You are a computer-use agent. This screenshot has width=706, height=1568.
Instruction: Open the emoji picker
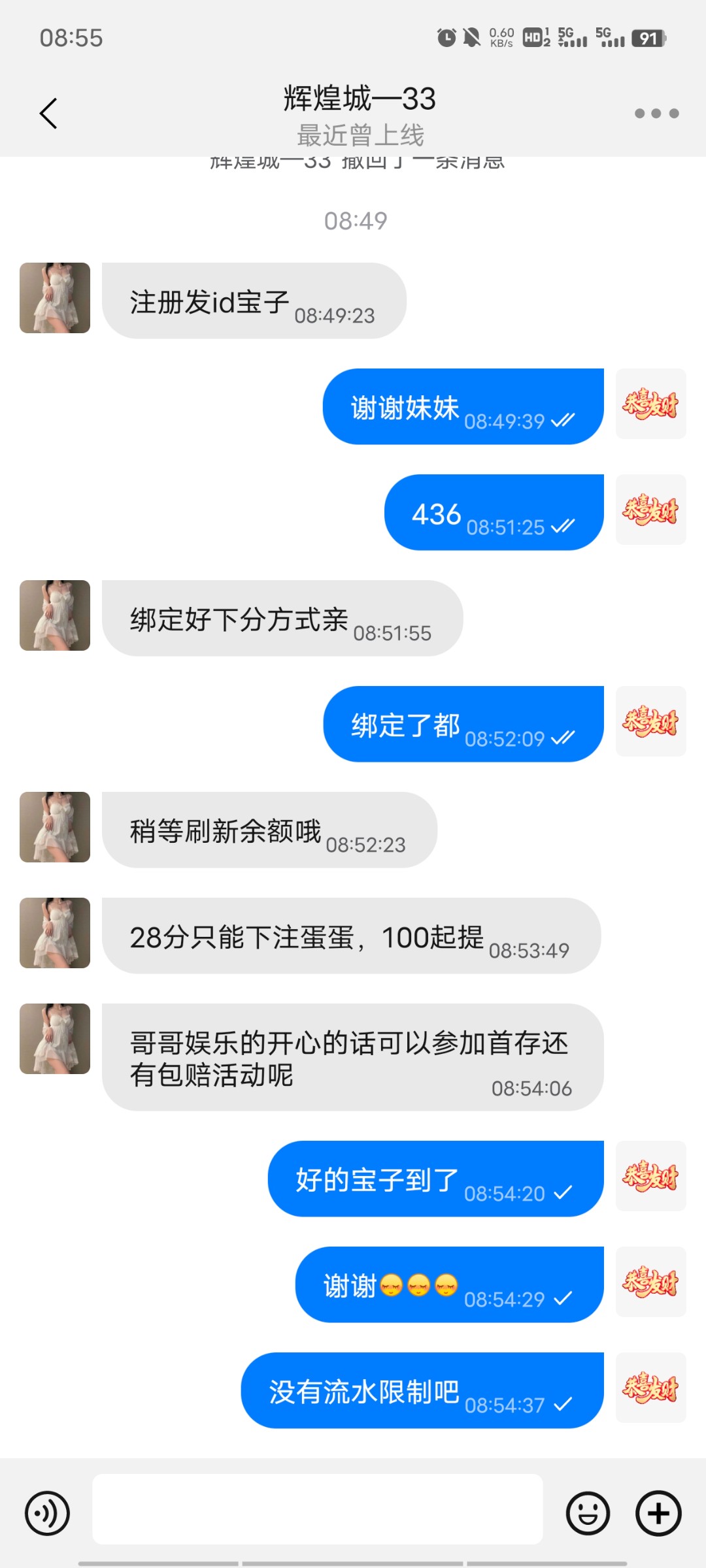click(588, 1513)
